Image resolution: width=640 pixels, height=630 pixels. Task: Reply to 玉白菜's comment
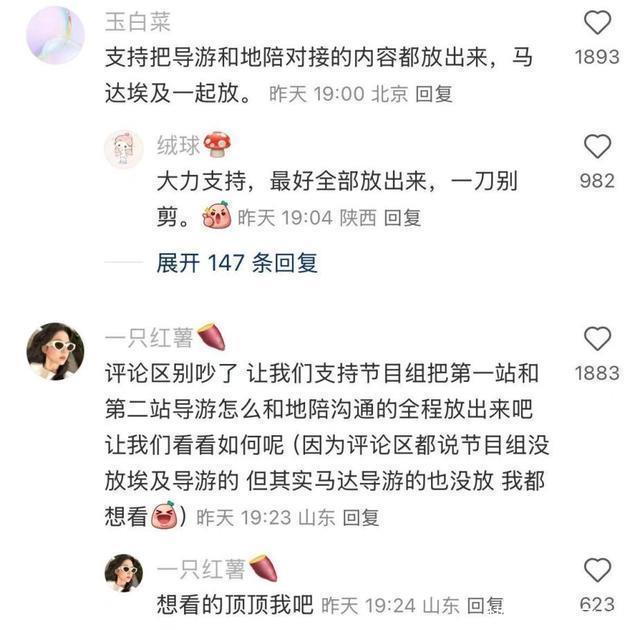(434, 94)
